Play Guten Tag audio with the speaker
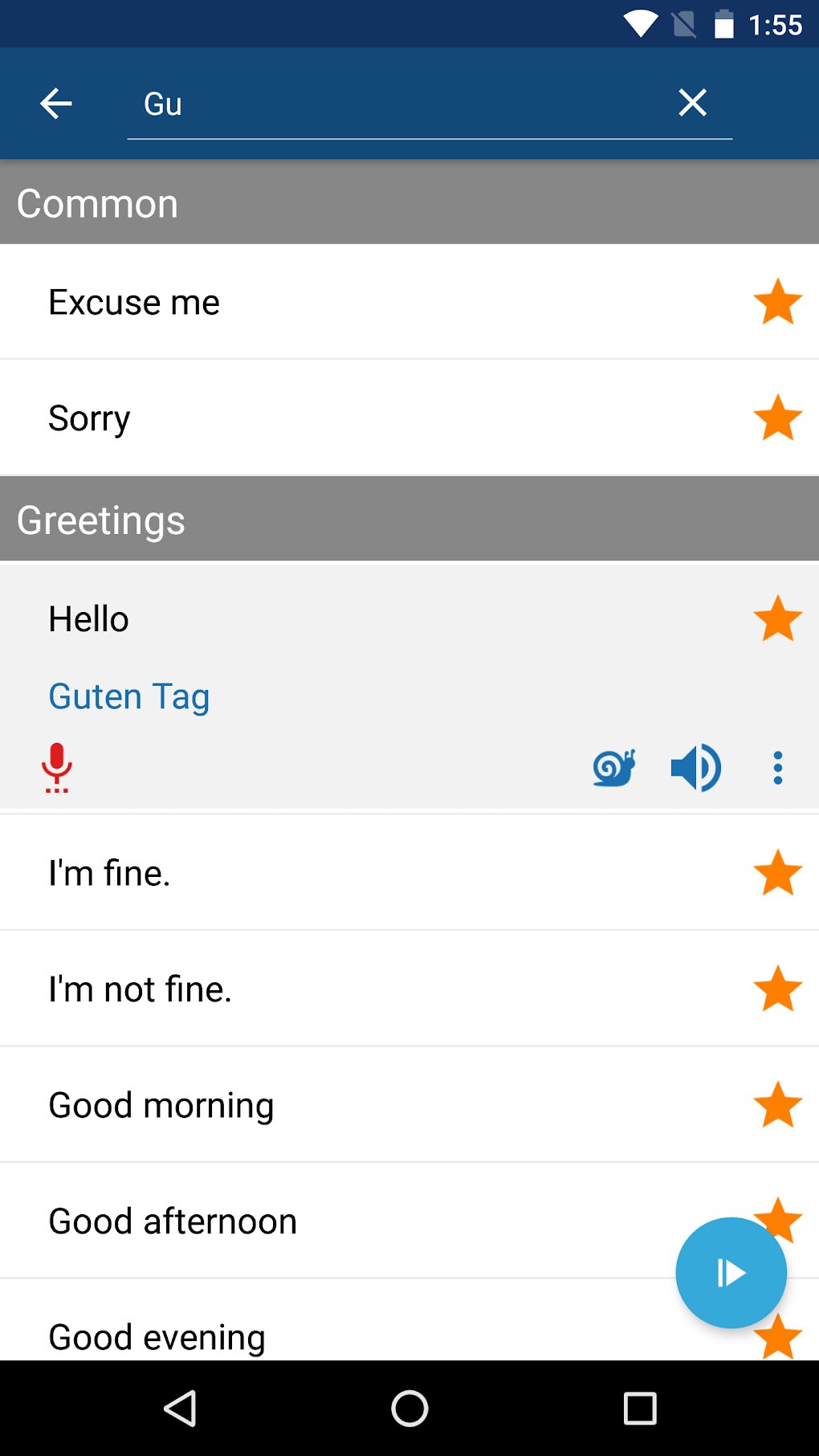This screenshot has height=1456, width=819. click(x=695, y=768)
